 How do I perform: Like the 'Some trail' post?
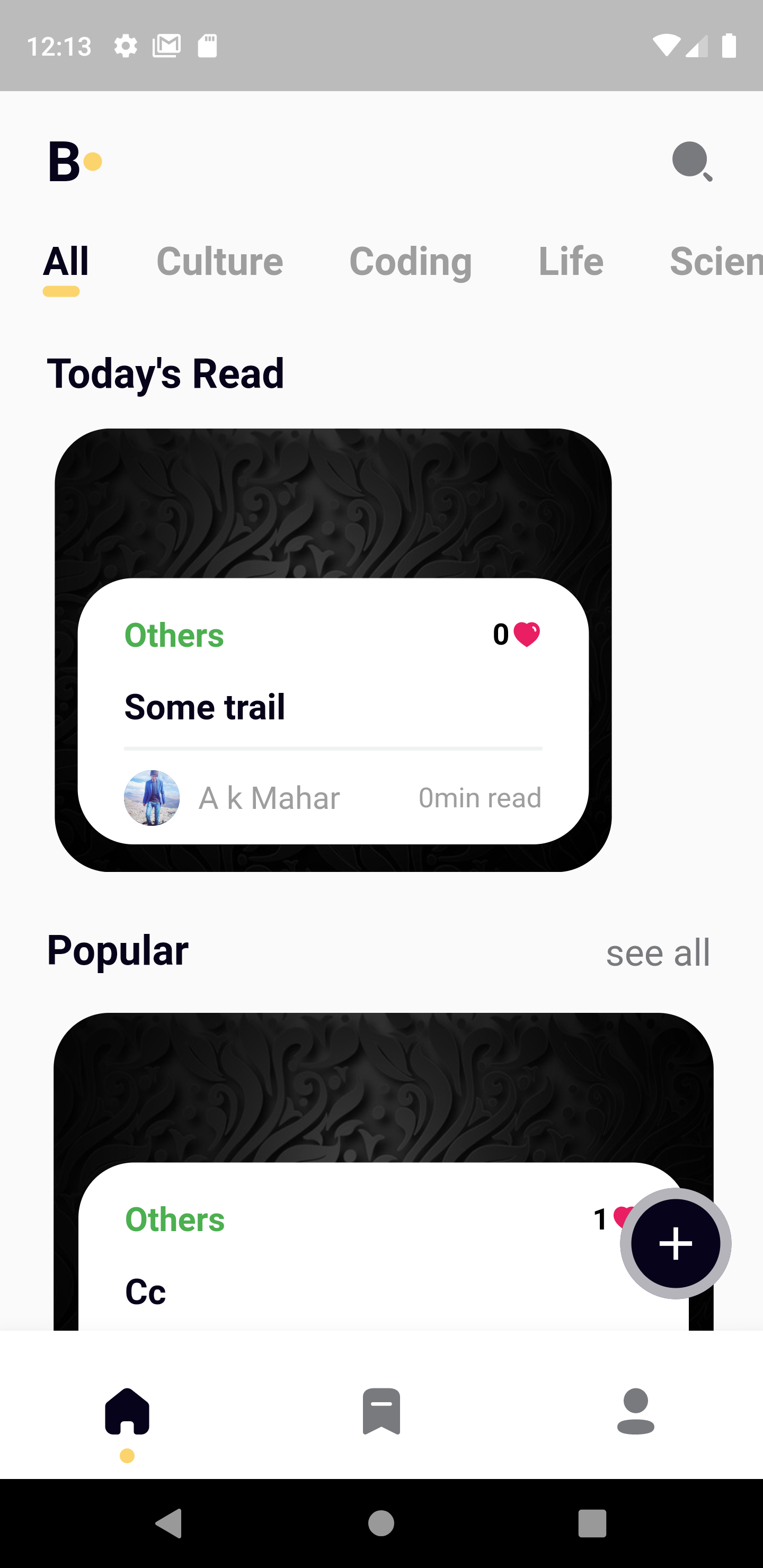point(526,634)
